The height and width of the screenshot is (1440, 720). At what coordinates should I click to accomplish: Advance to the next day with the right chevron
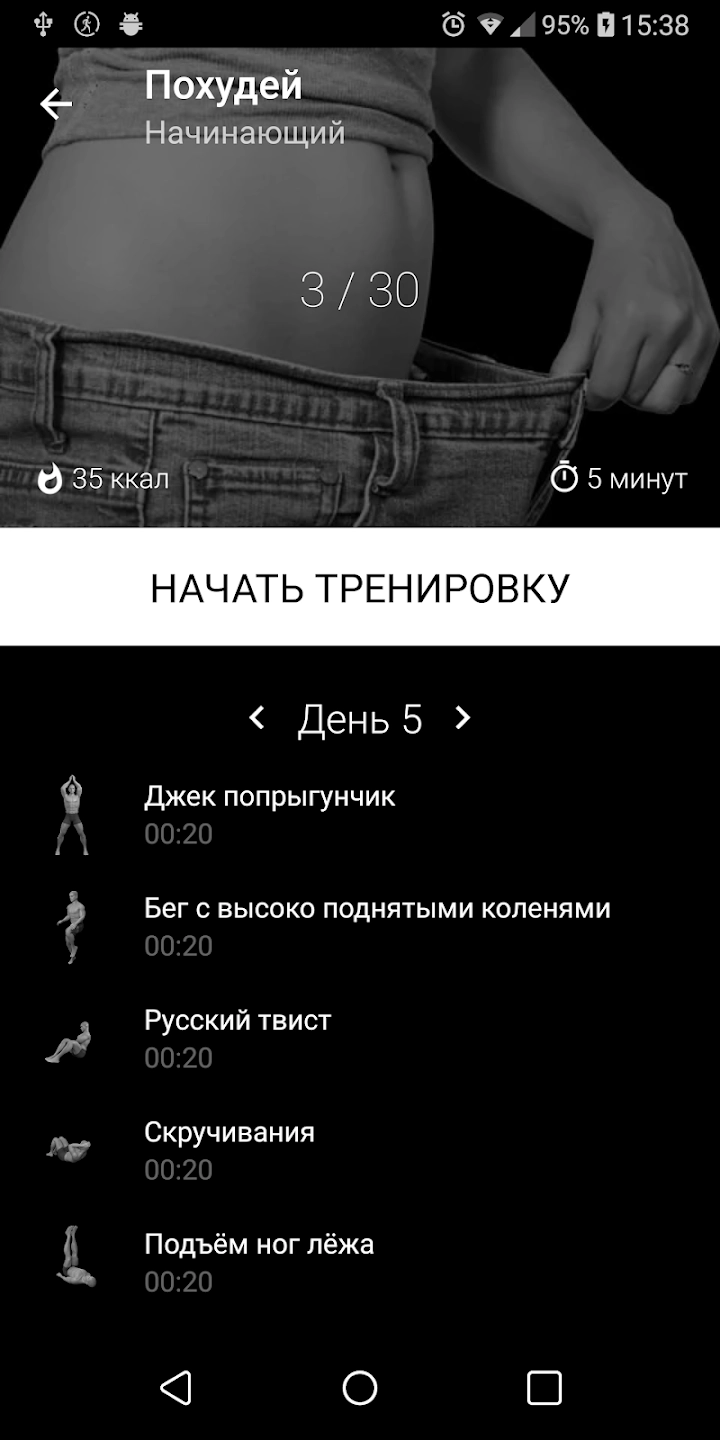click(462, 718)
